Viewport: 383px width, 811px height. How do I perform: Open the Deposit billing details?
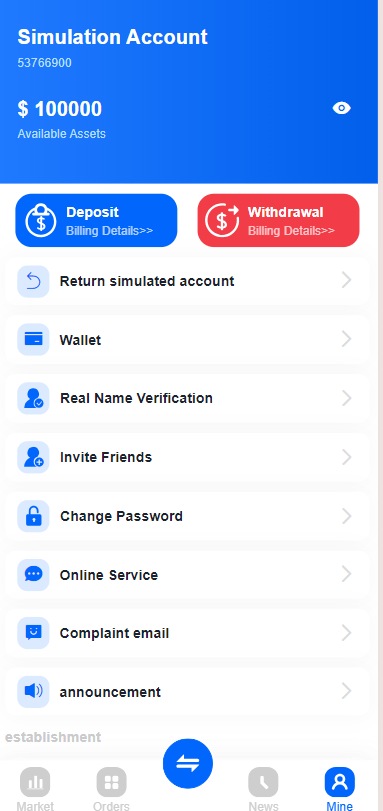click(96, 220)
